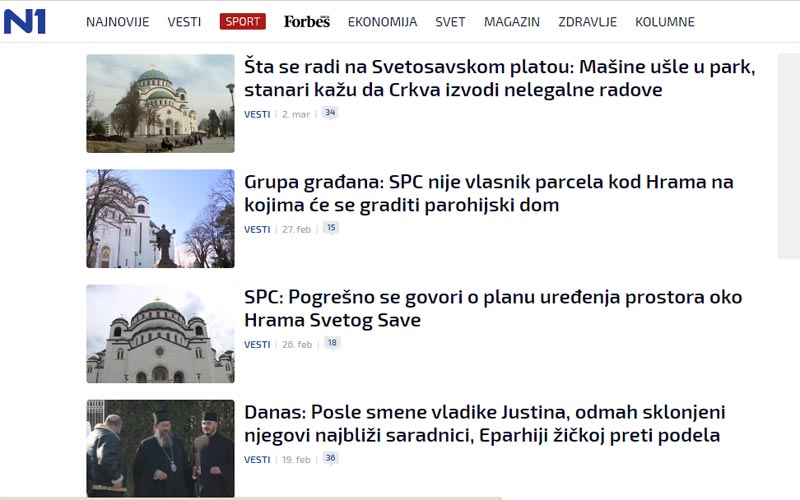This screenshot has height=500, width=800.
Task: Read Danas article about vladika Justin
Action: click(x=484, y=424)
